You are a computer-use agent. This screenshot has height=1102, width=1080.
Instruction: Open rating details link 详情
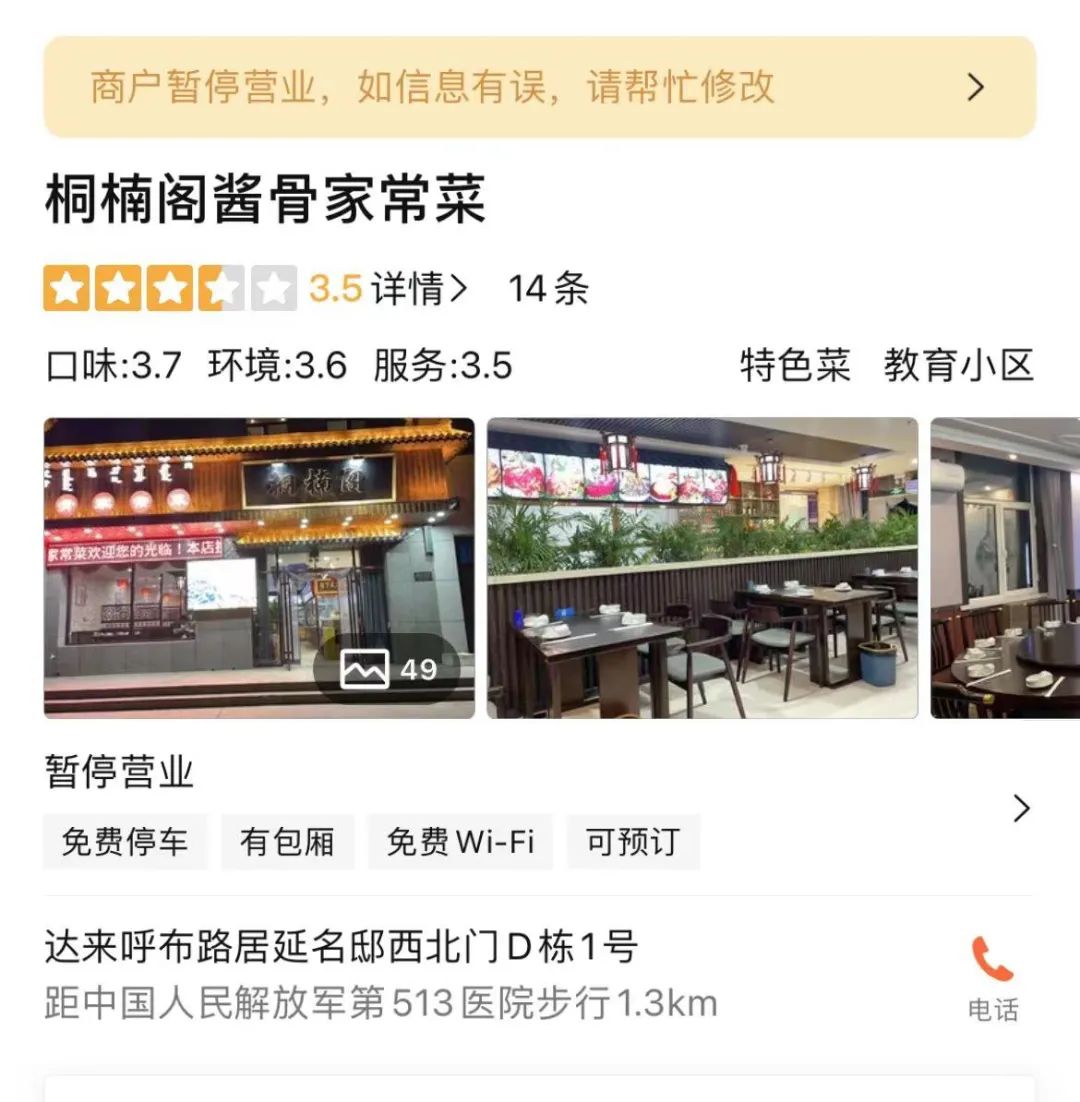point(419,290)
